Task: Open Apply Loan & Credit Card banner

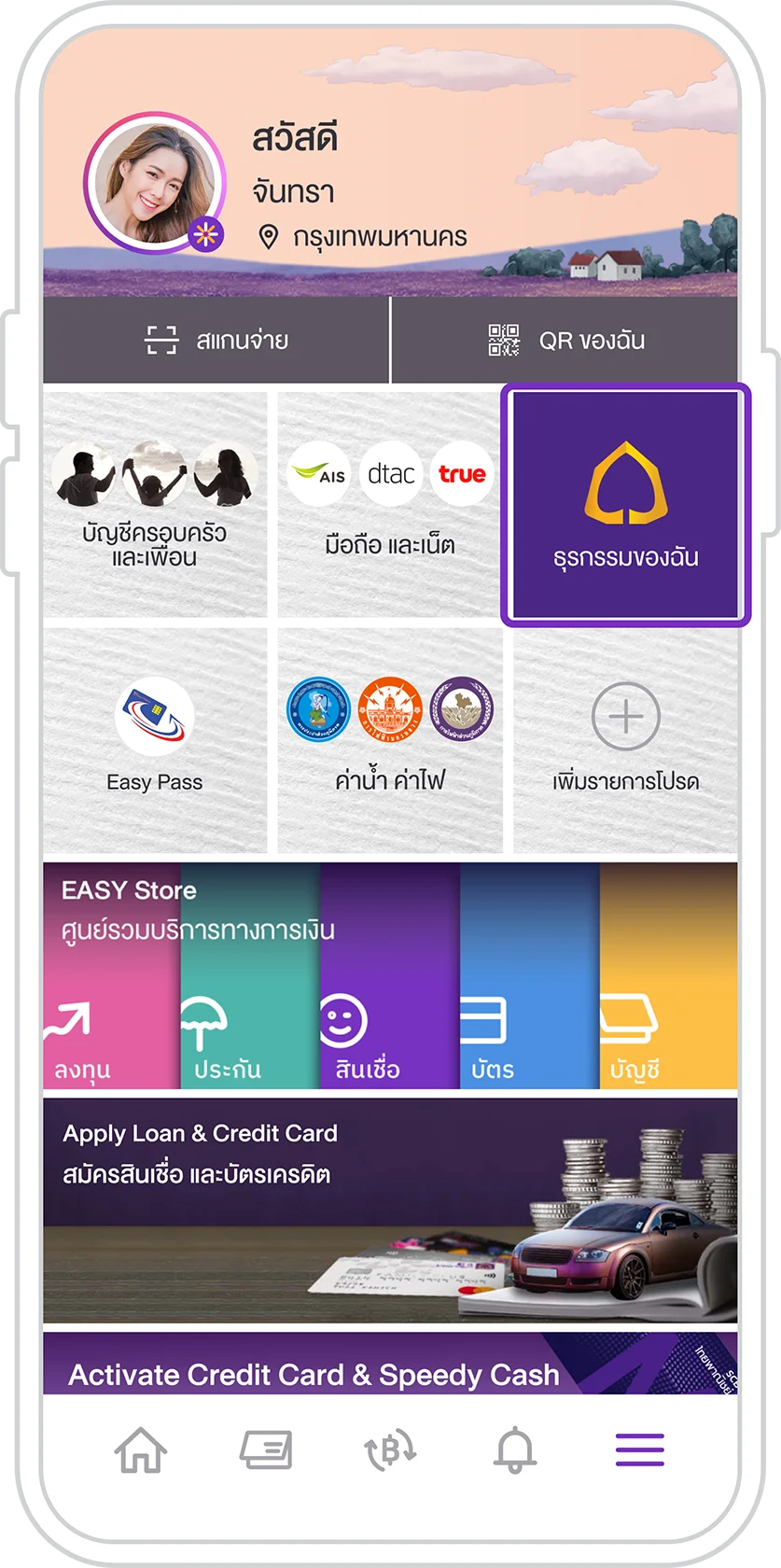Action: (x=390, y=1211)
